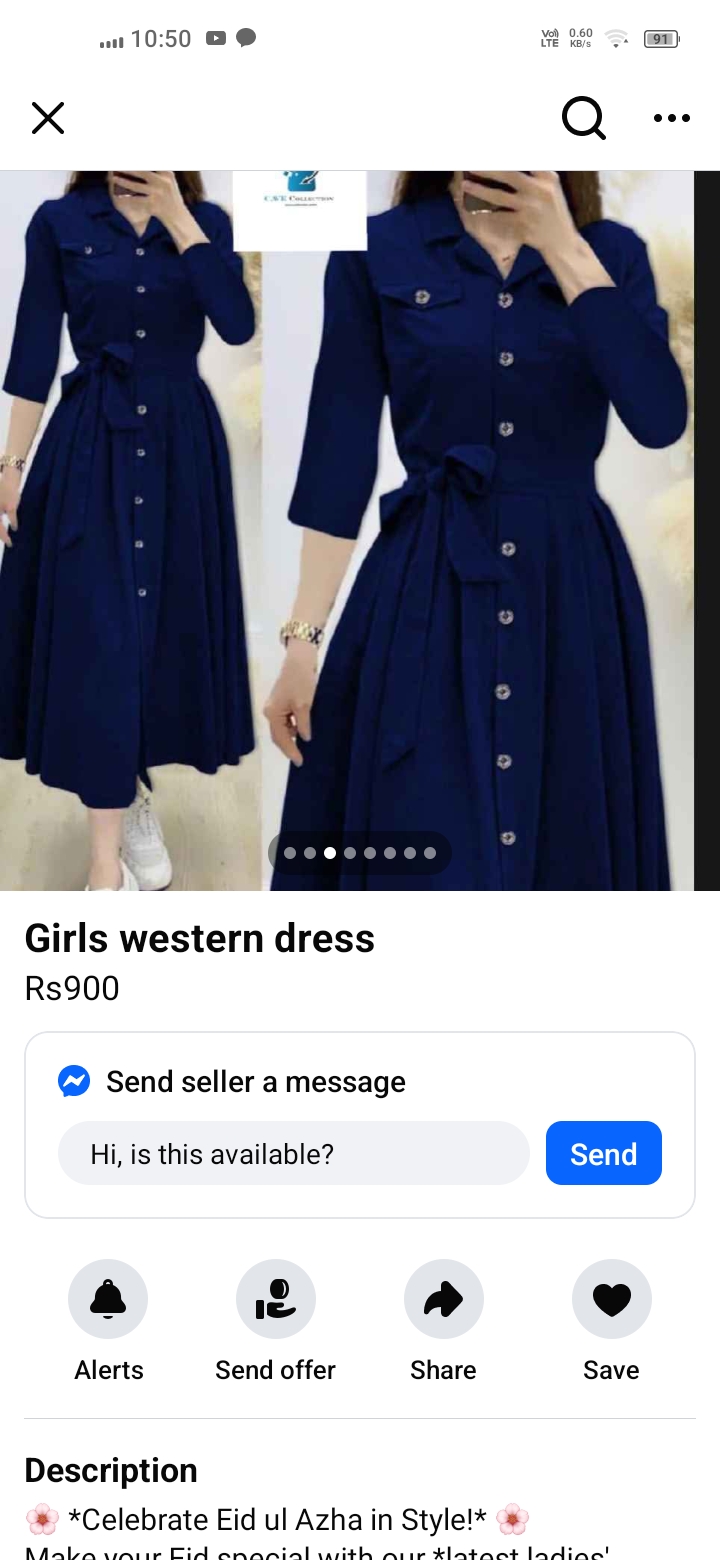The height and width of the screenshot is (1560, 720).
Task: Tap the photo page indicator dots
Action: (x=359, y=853)
